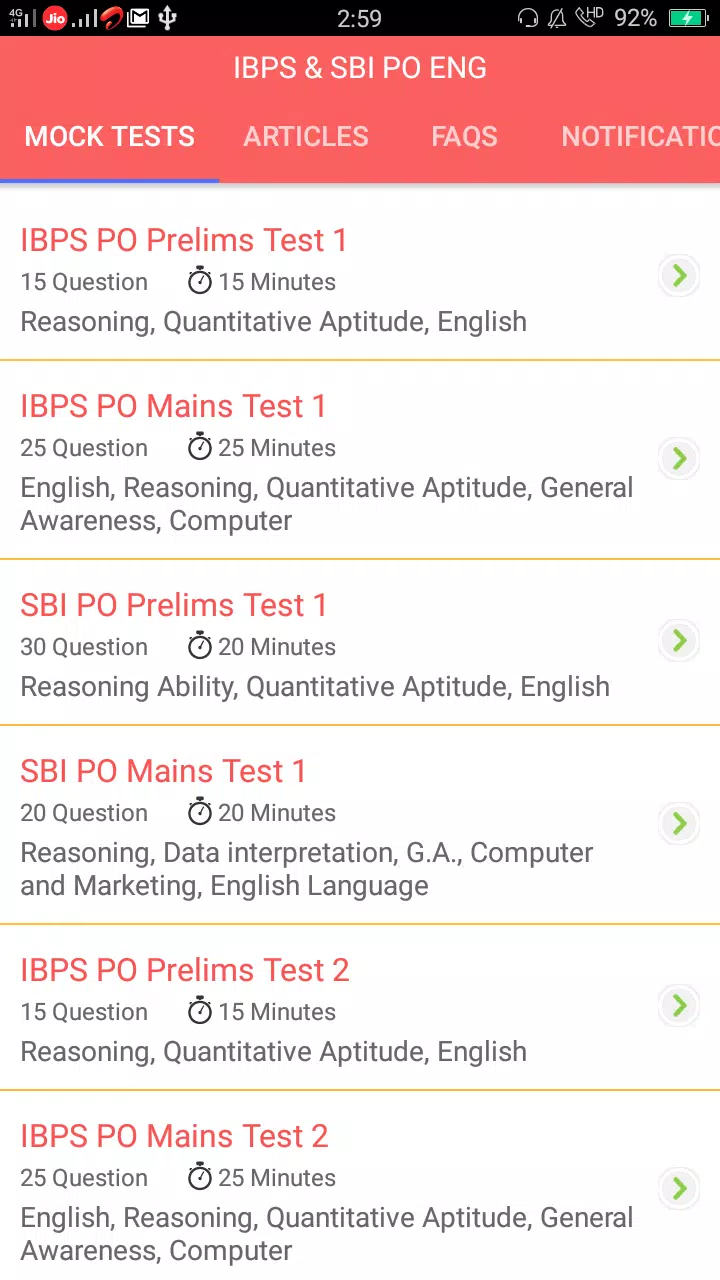This screenshot has height=1280, width=720.
Task: Open IBPS PO Prelims Test 2
Action: (x=360, y=1007)
